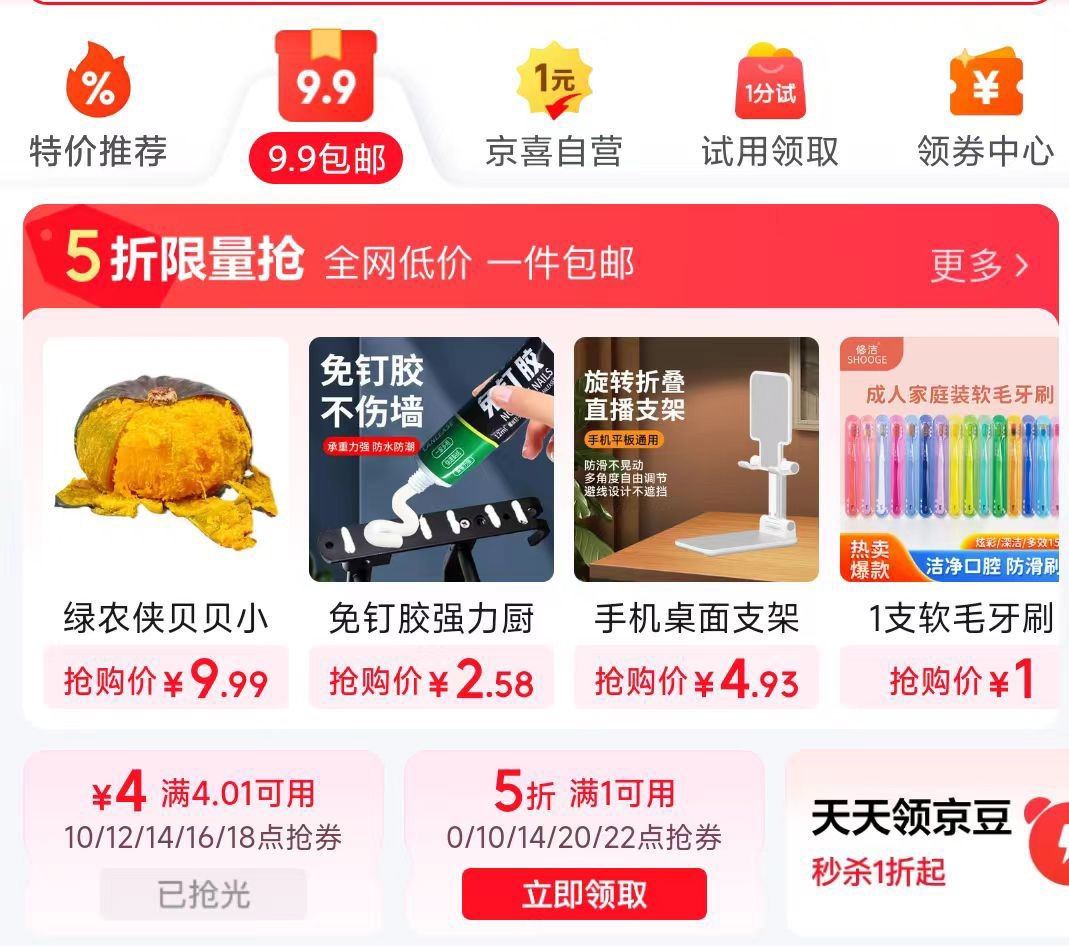The image size is (1069, 946).
Task: Open the 绿农侠贝贝小 pumpkin product
Action: 166,523
